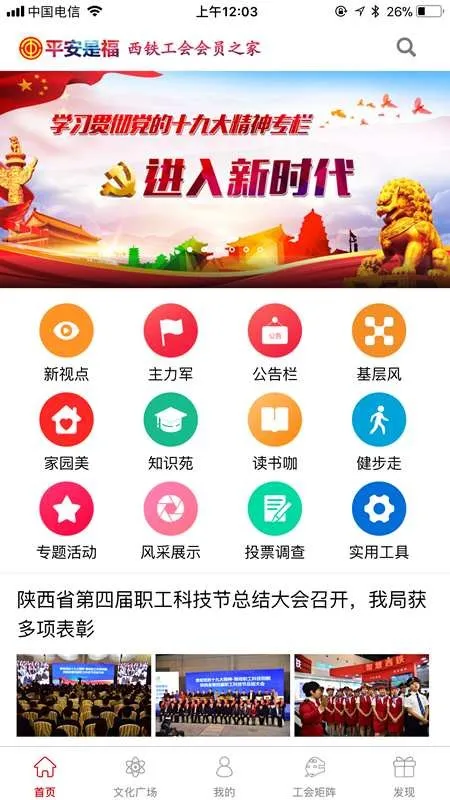450x800 pixels.
Task: Open the 工会矩阵 tab
Action: pos(314,776)
